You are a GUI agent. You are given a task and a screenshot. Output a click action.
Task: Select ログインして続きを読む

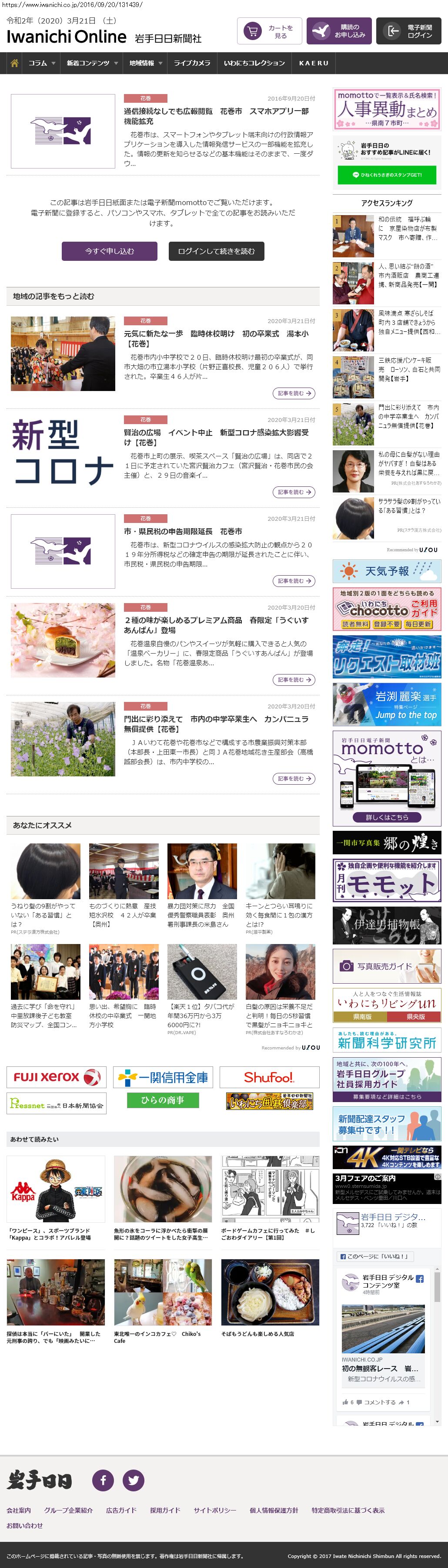click(x=216, y=251)
